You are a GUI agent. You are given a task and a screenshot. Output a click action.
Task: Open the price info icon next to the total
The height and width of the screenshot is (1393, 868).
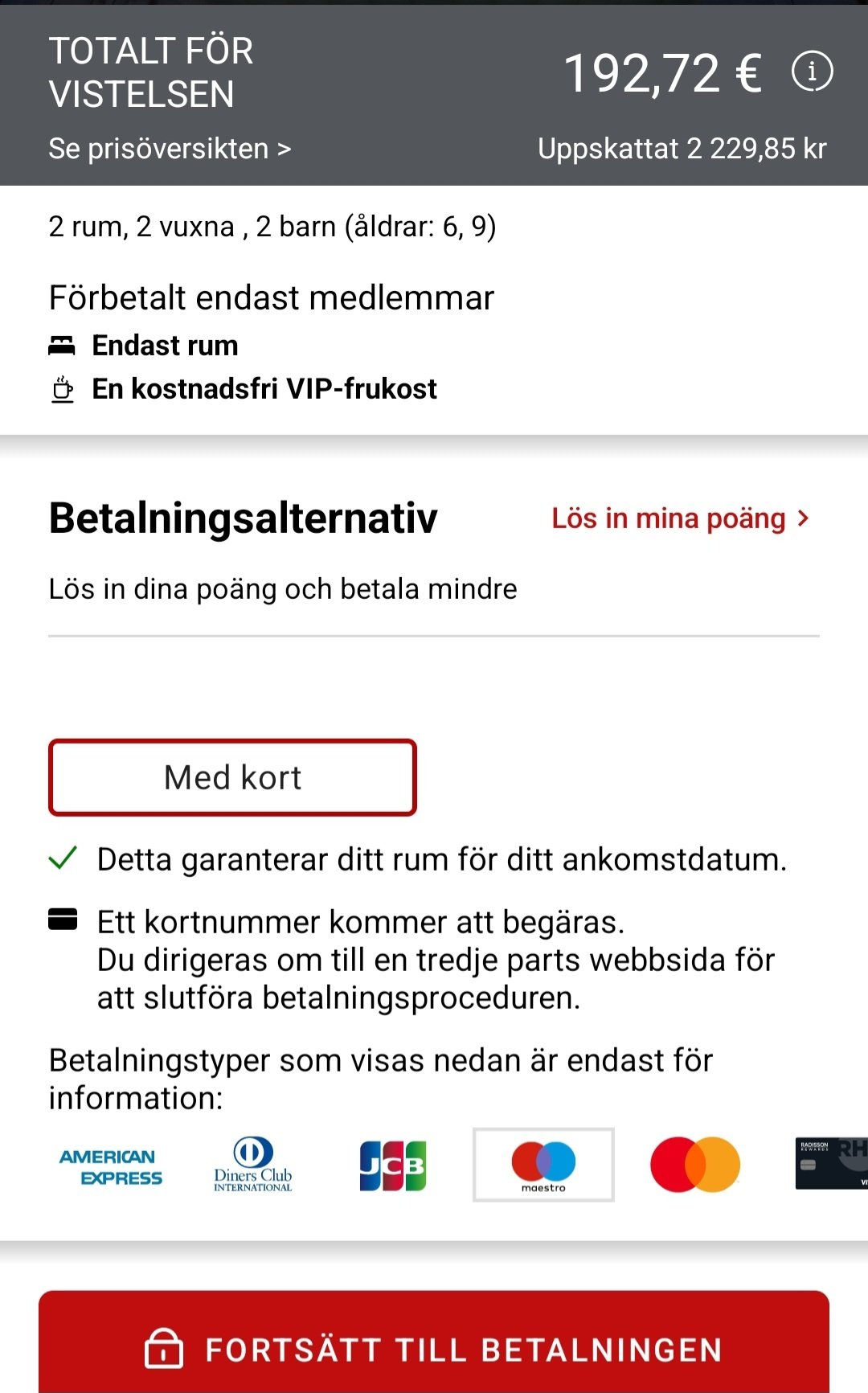coord(812,72)
